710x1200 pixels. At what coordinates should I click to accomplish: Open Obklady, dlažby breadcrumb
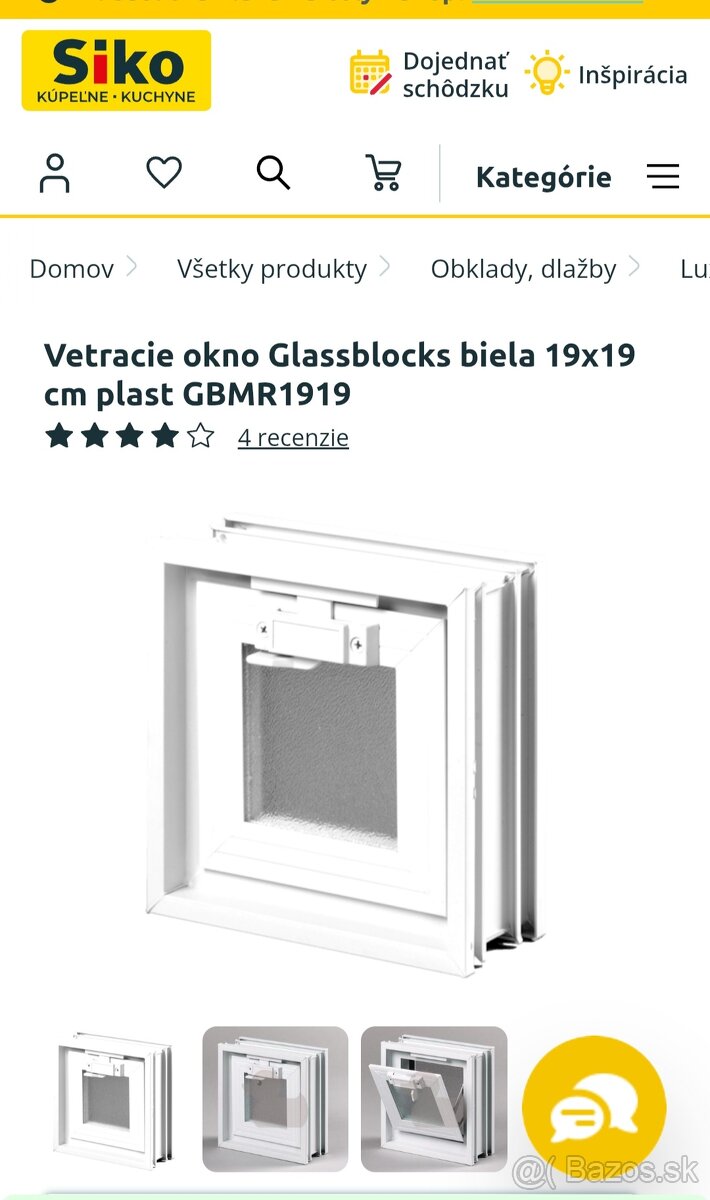523,269
